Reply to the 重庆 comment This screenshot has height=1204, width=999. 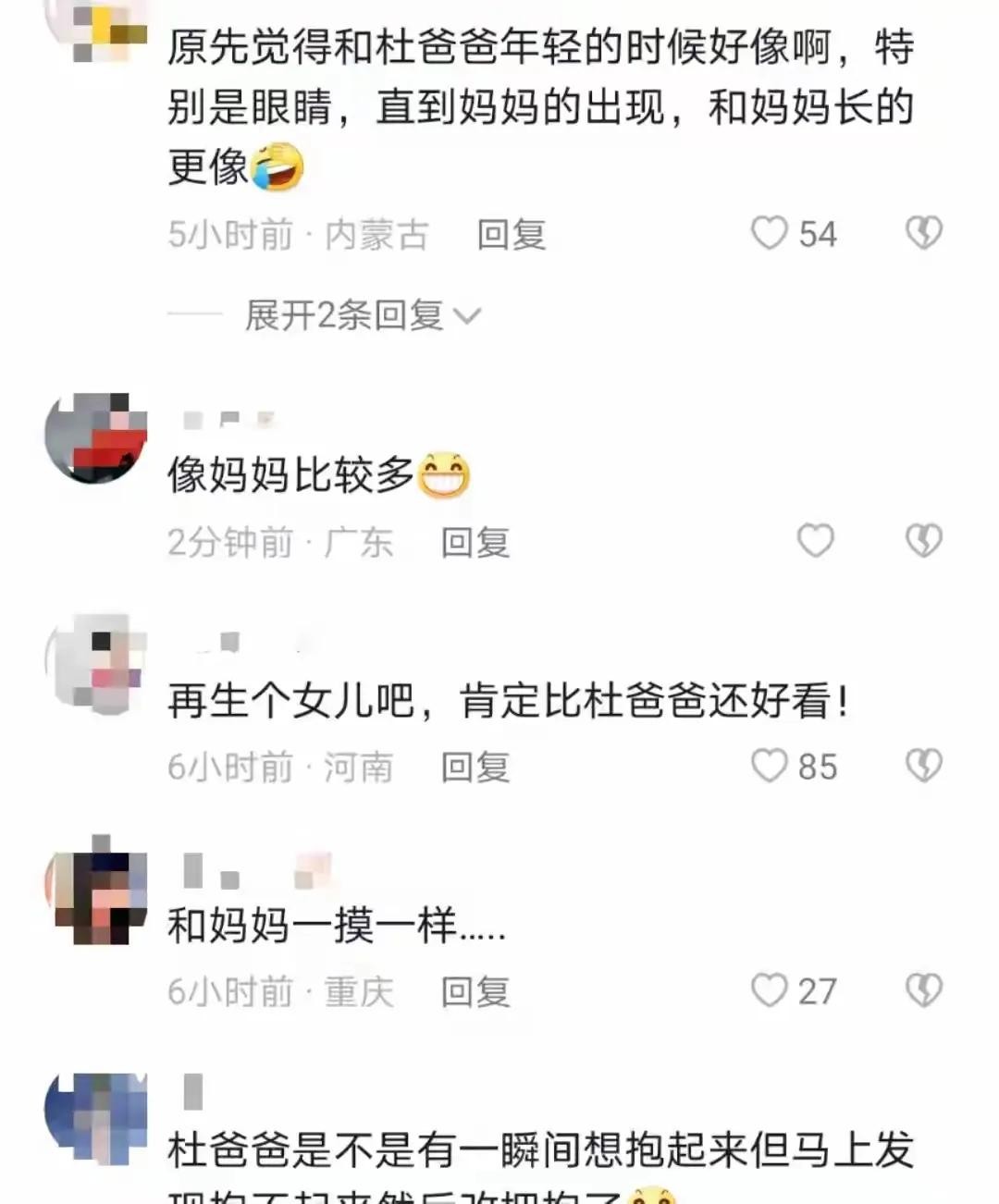pyautogui.click(x=475, y=991)
